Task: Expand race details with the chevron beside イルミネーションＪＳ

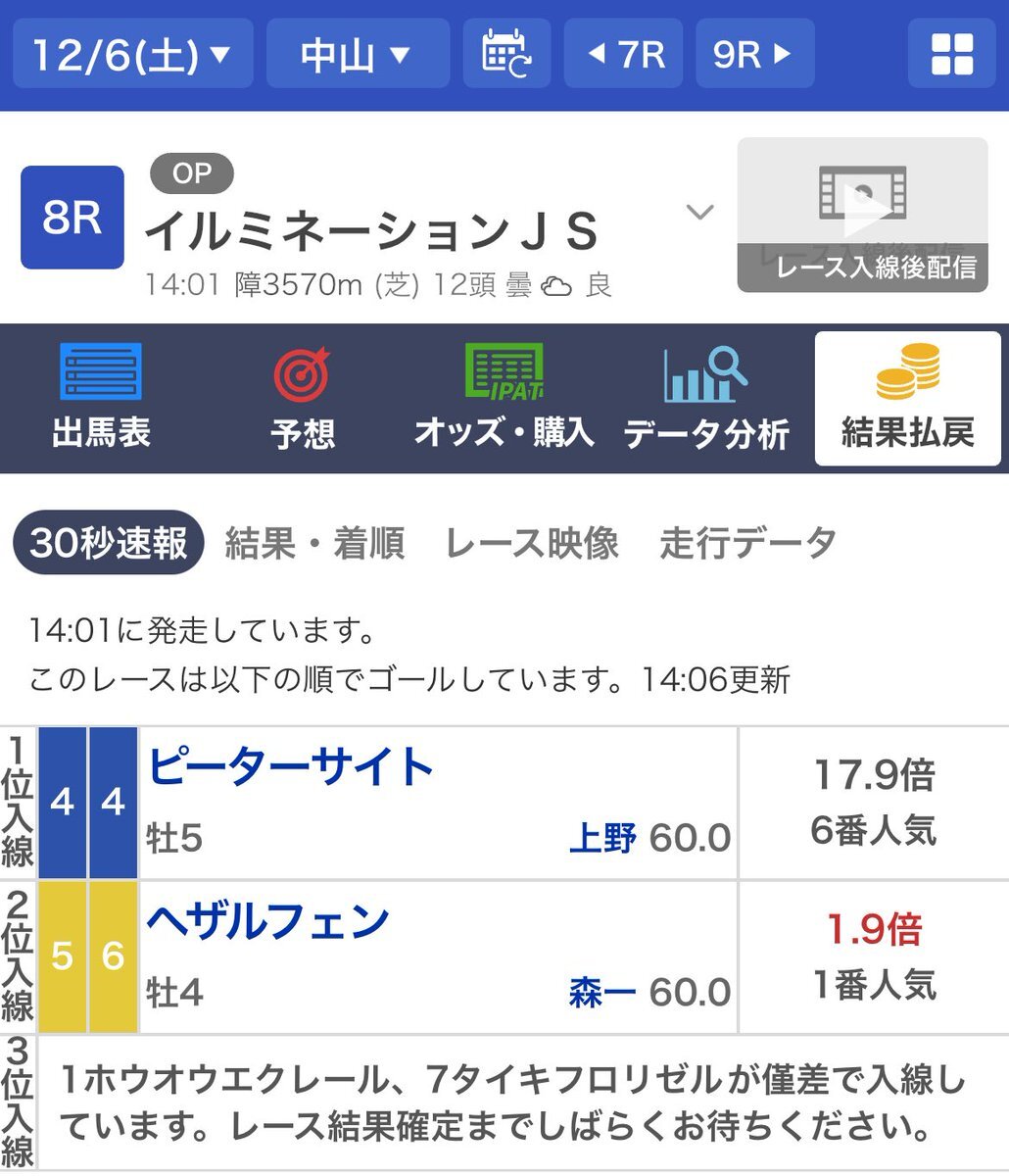Action: pyautogui.click(x=698, y=212)
